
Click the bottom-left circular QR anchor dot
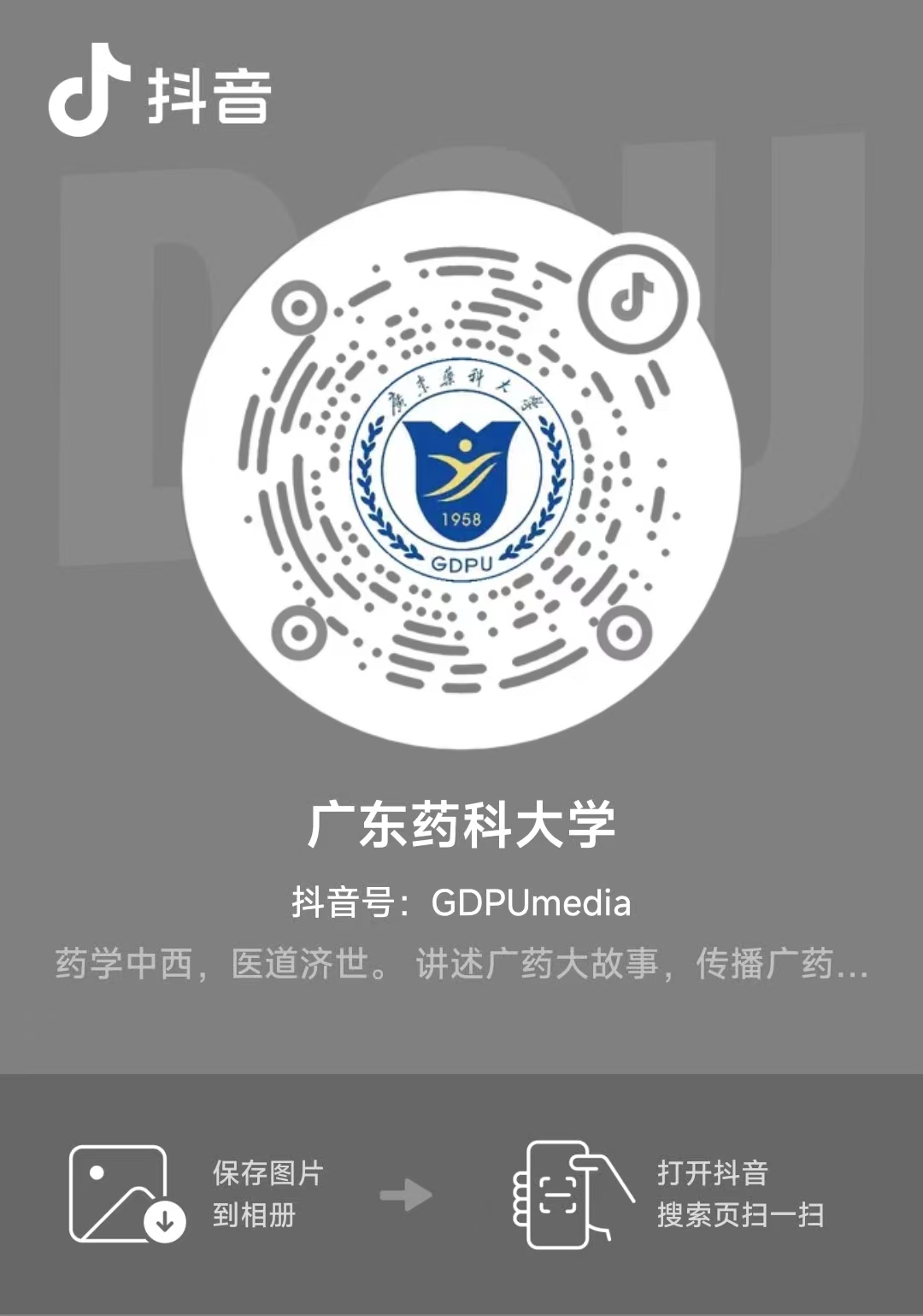[297, 632]
